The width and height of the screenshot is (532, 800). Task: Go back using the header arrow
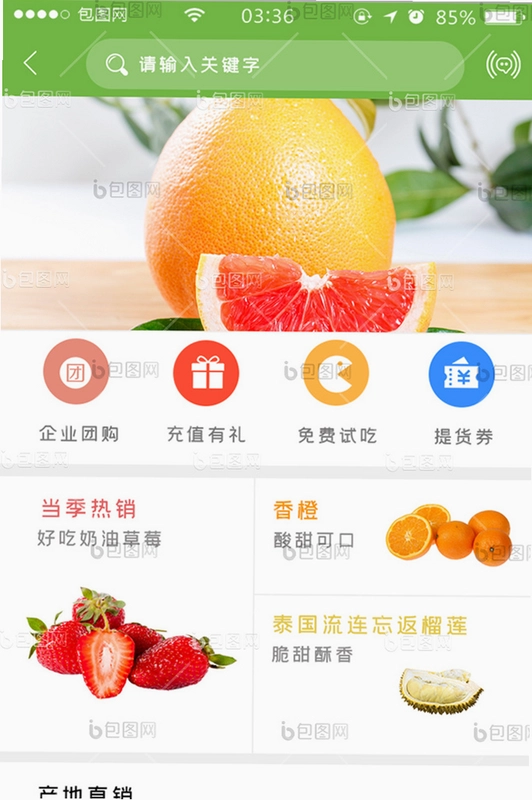point(30,63)
